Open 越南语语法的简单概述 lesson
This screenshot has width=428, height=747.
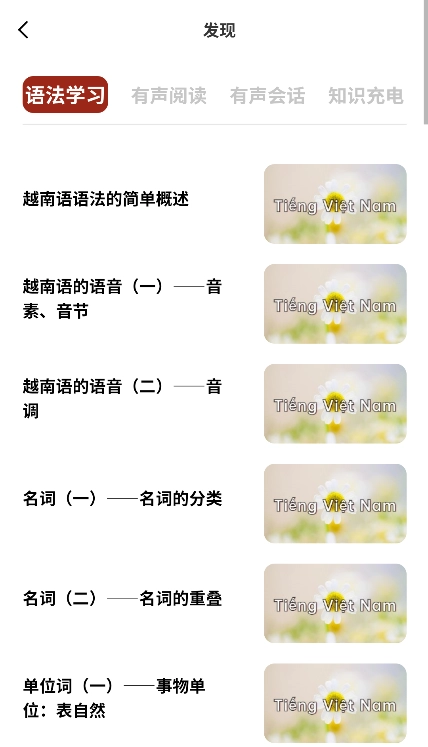214,204
